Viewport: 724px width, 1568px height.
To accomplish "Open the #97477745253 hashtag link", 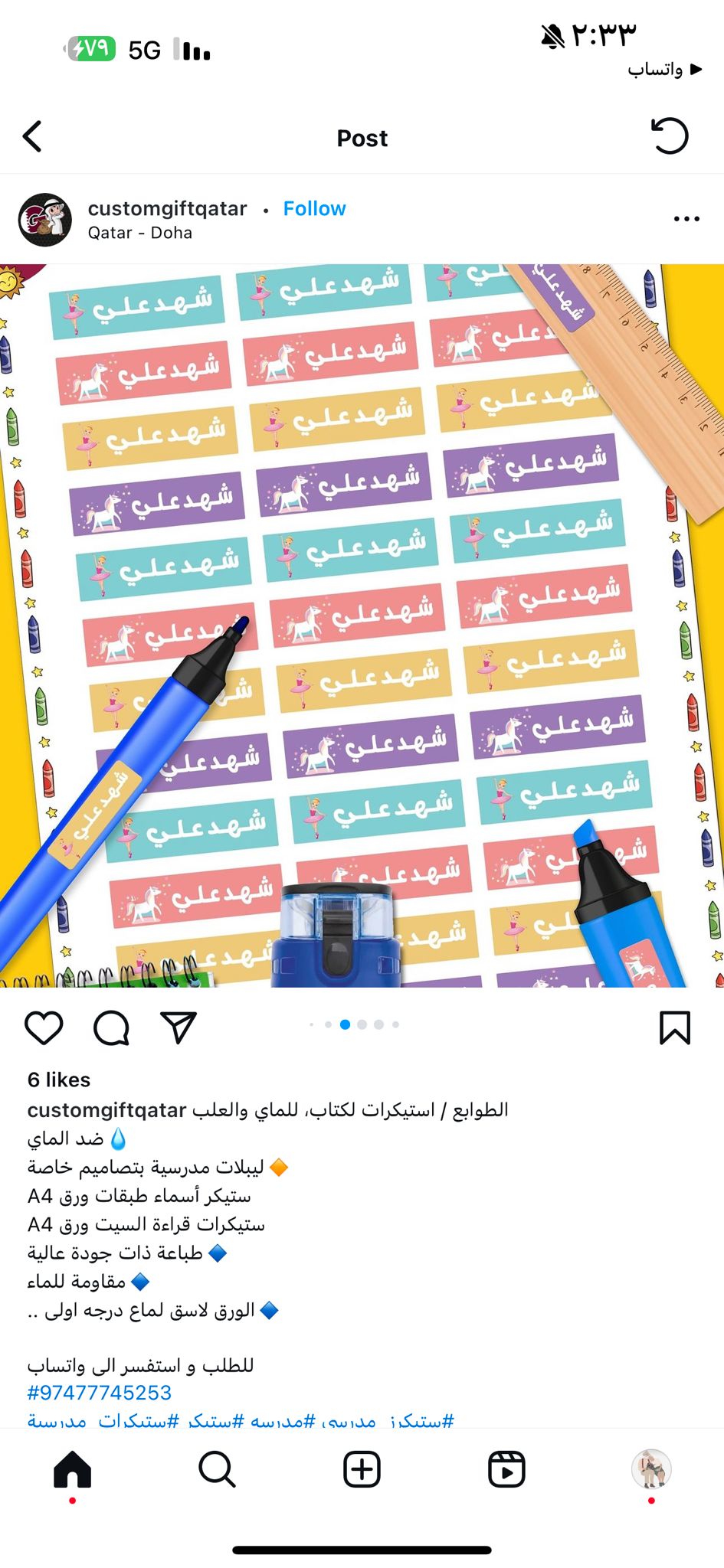I will 100,1393.
